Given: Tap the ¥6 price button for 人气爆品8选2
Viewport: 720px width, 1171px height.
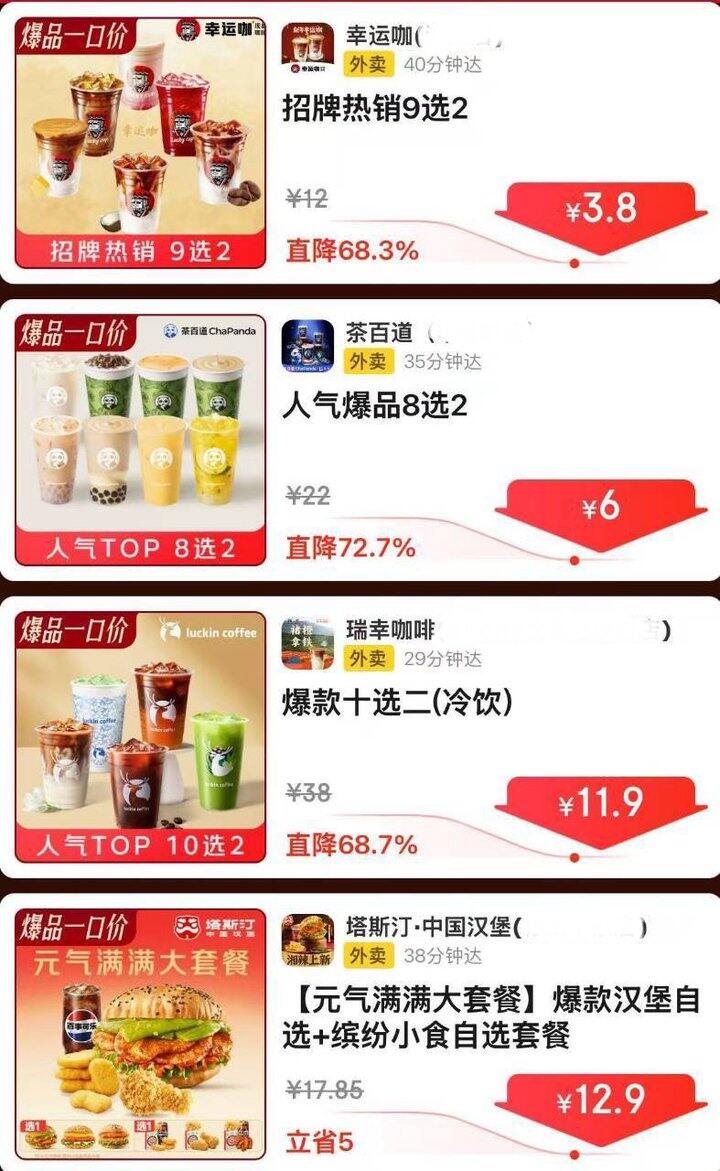Looking at the screenshot, I should coord(599,507).
